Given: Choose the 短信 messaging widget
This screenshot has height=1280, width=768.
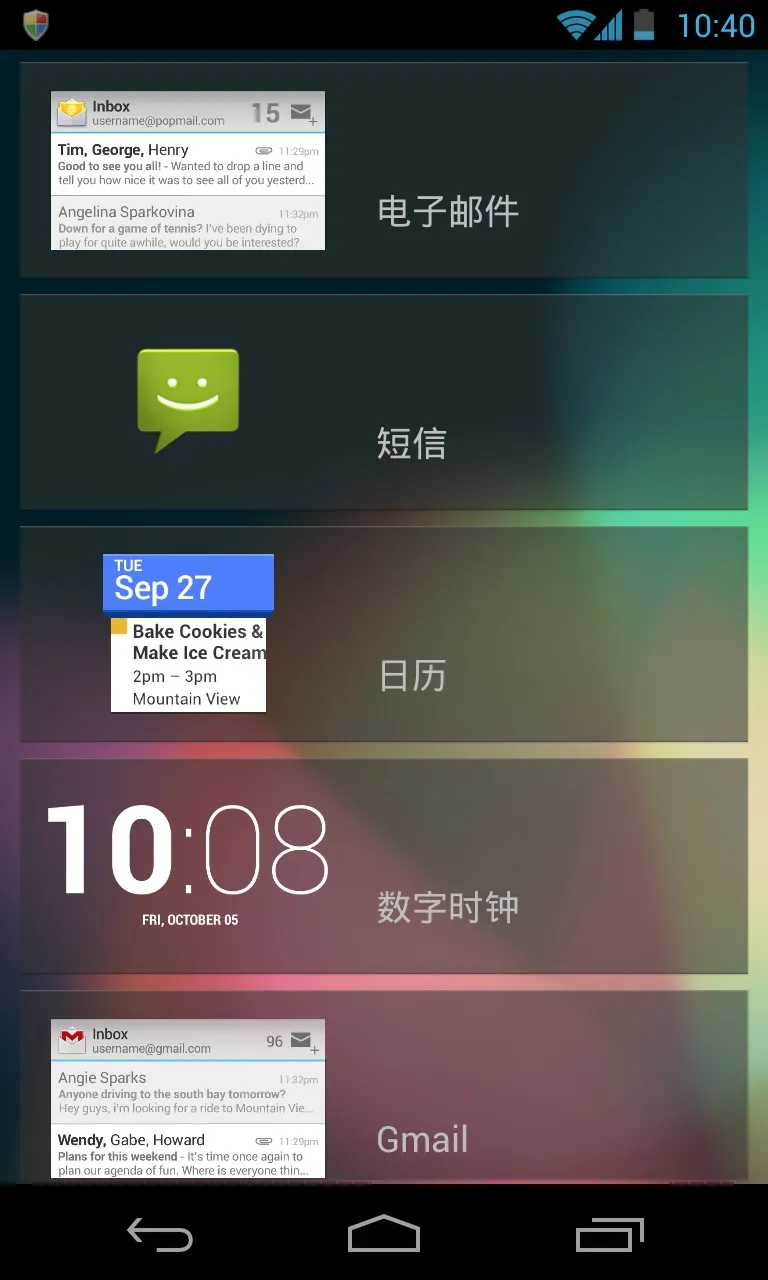Looking at the screenshot, I should point(384,402).
